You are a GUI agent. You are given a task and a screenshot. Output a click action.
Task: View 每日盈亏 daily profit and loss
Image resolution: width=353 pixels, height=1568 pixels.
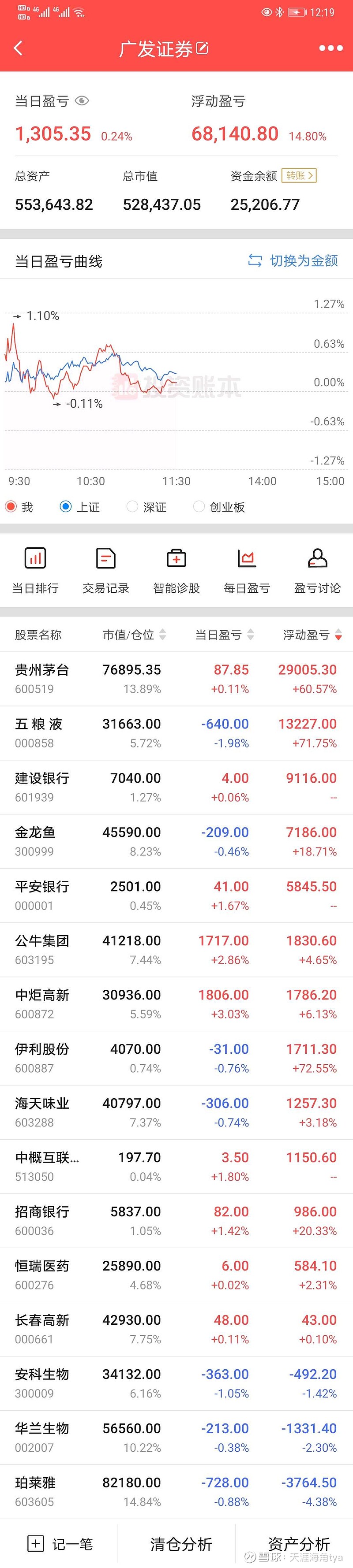pos(247,570)
